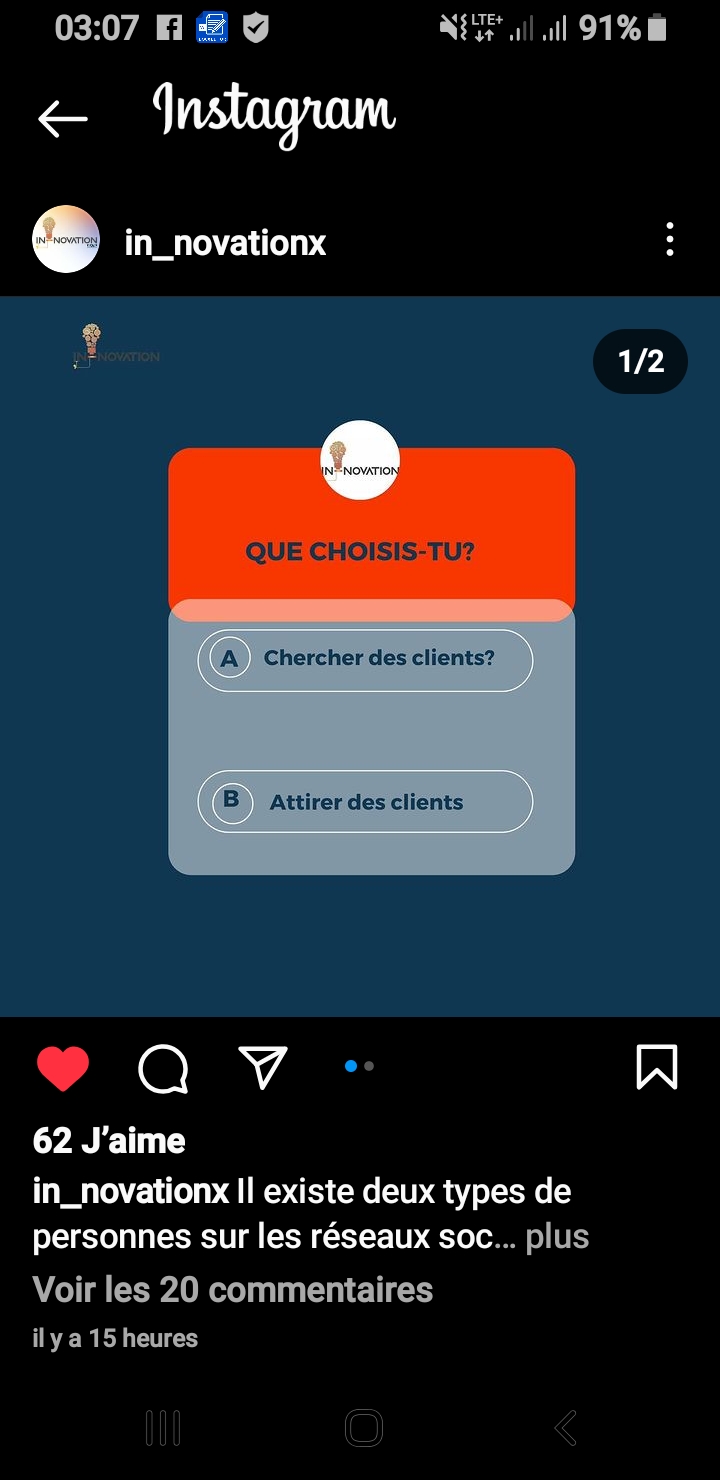The width and height of the screenshot is (720, 1480).
Task: Share the post with the paper-plane icon
Action: (x=263, y=1066)
